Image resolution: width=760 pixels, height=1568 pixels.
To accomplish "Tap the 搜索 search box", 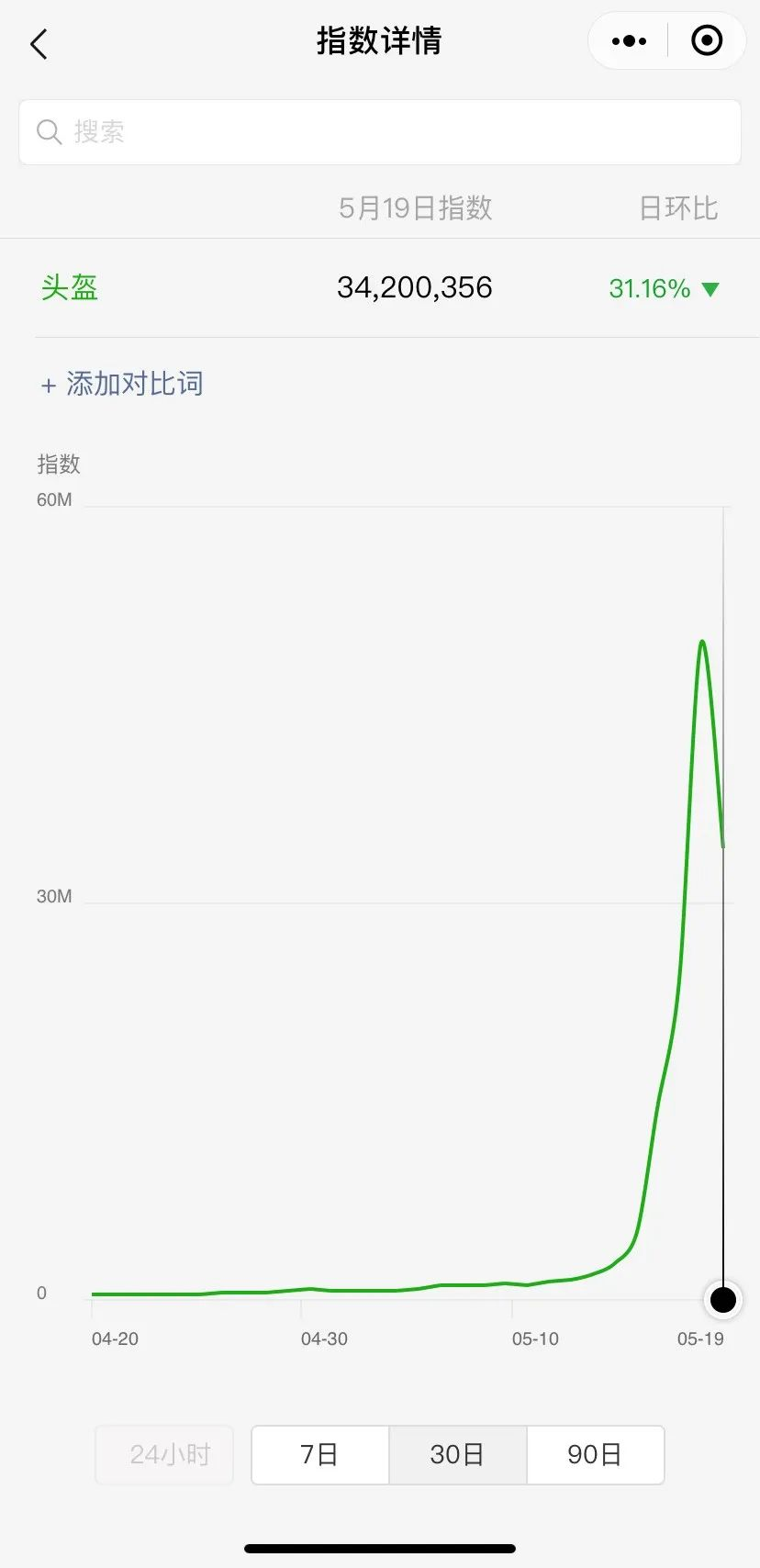I will click(380, 132).
